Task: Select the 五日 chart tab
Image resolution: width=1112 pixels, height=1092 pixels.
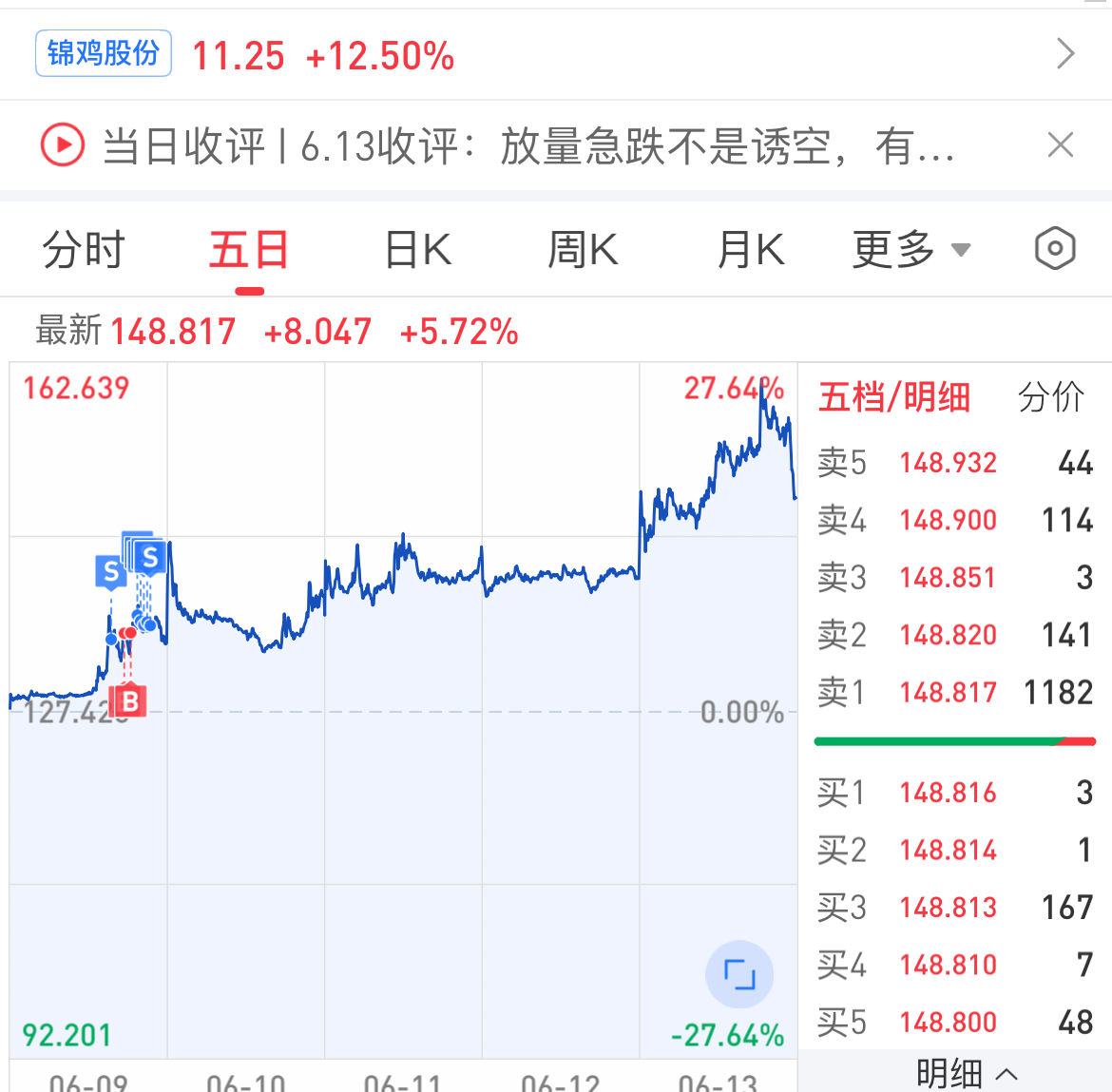Action: [249, 250]
